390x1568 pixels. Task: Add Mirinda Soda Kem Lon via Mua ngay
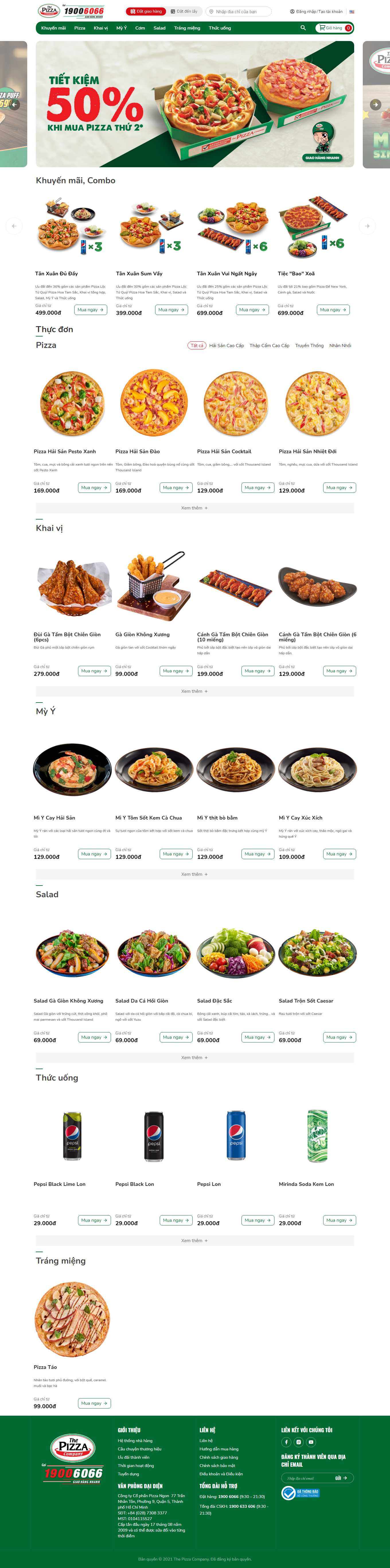(339, 1220)
